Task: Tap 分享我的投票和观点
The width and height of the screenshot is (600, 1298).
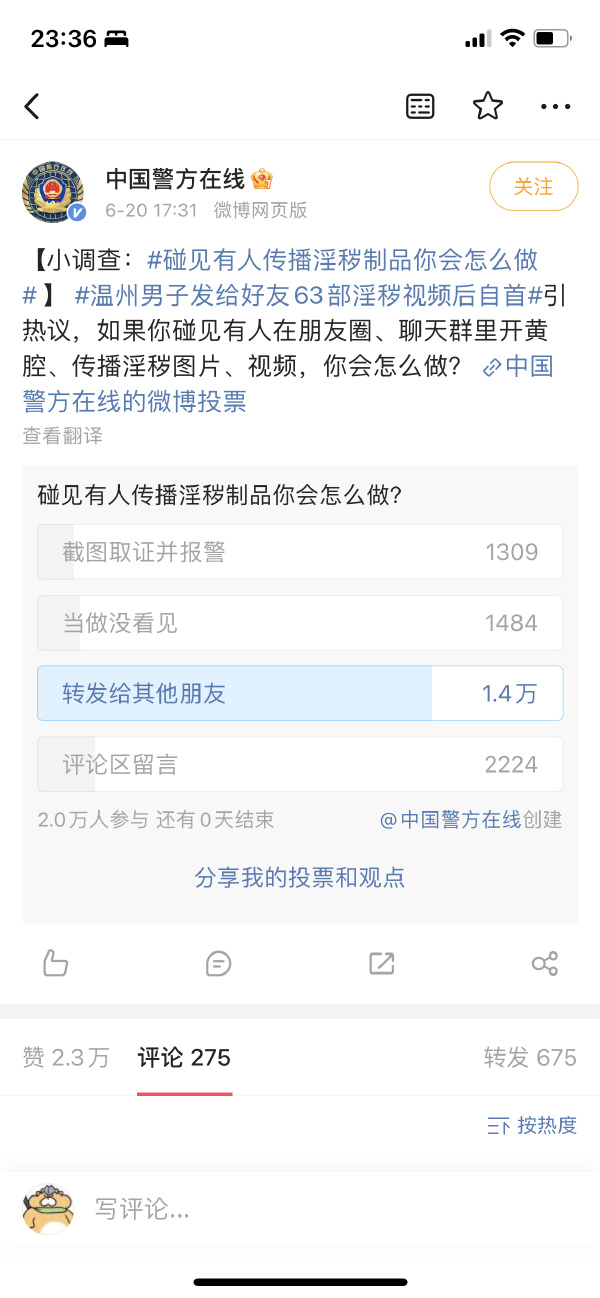Action: tap(300, 878)
